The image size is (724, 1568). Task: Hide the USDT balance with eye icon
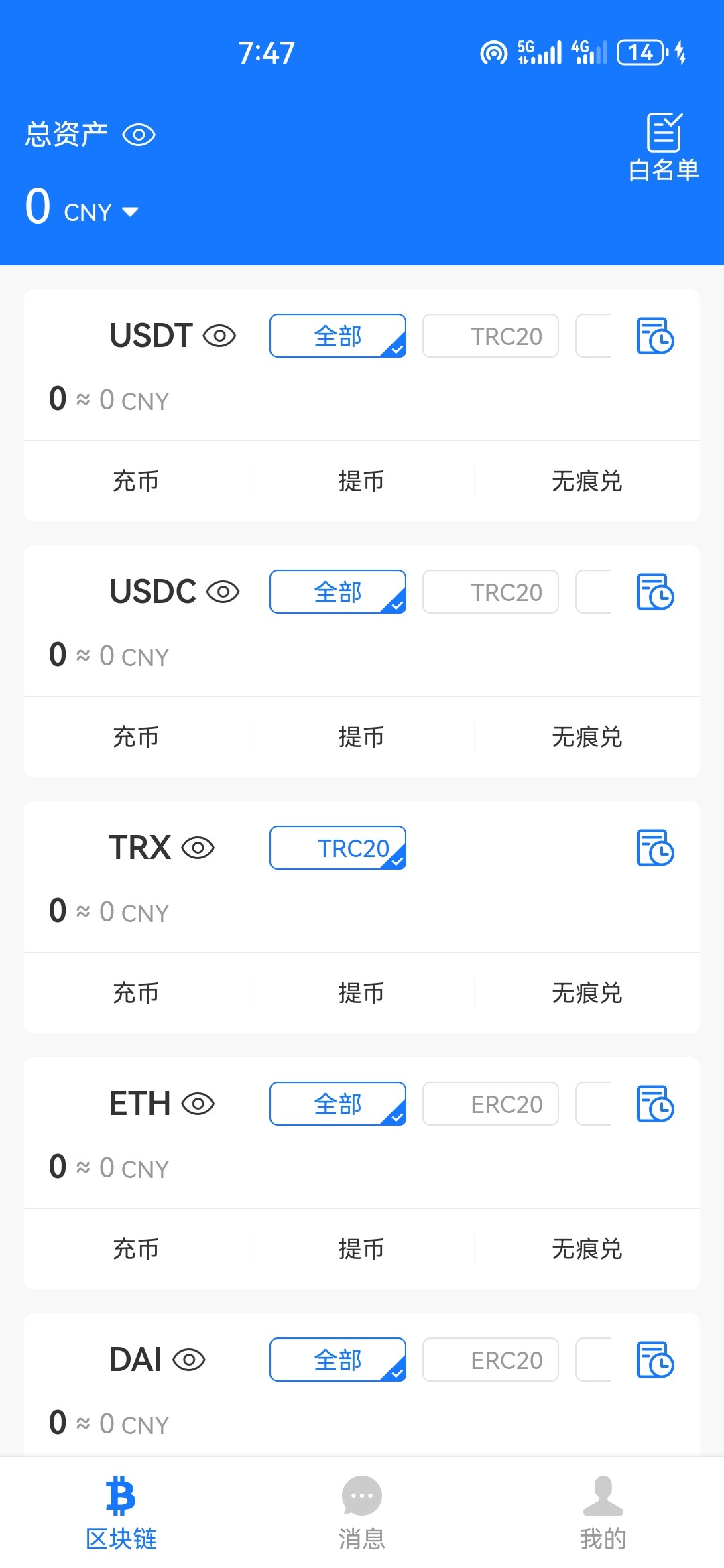click(219, 336)
